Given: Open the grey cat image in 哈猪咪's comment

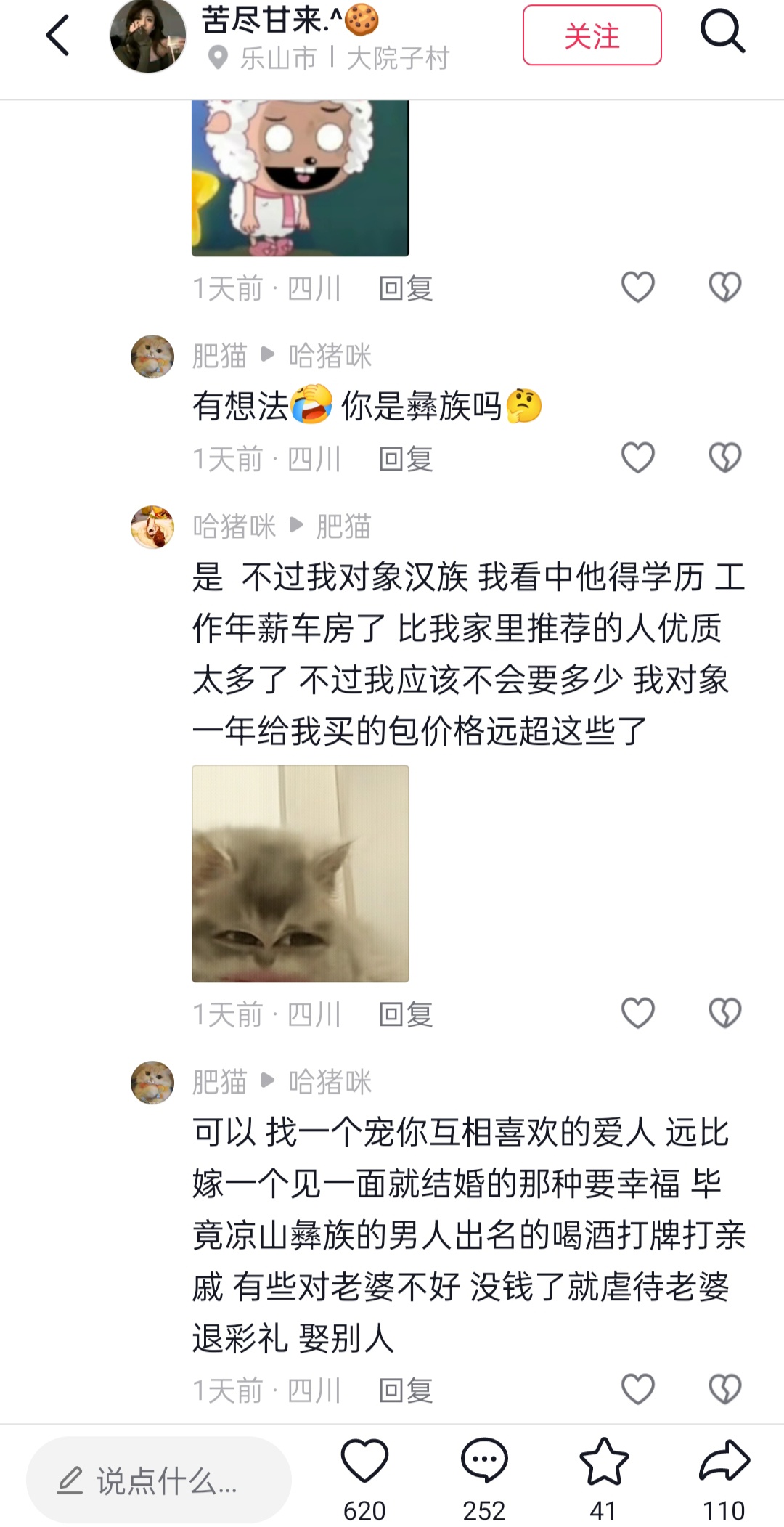Looking at the screenshot, I should point(301,873).
